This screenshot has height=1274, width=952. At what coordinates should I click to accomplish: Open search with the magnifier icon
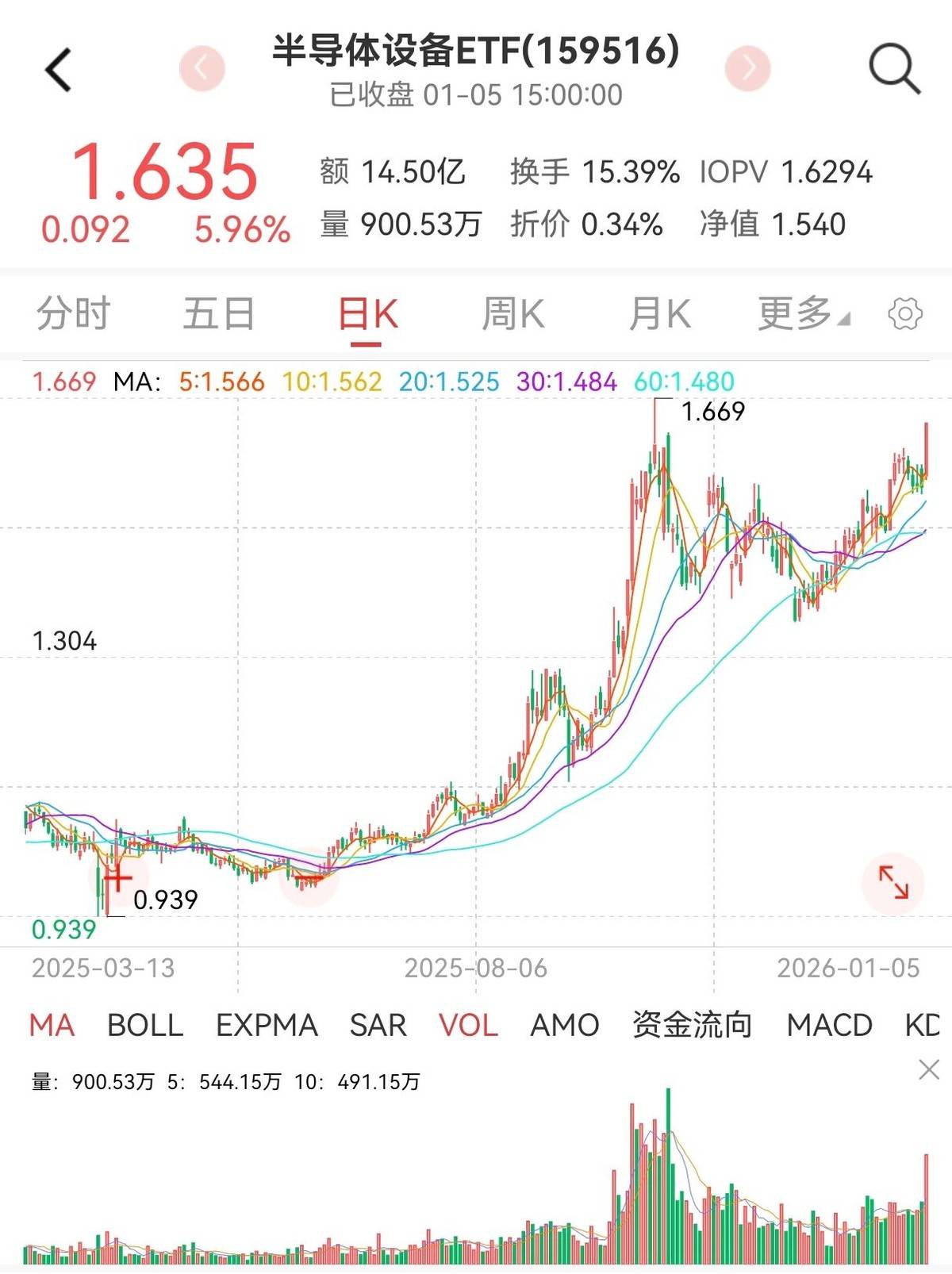tap(894, 70)
